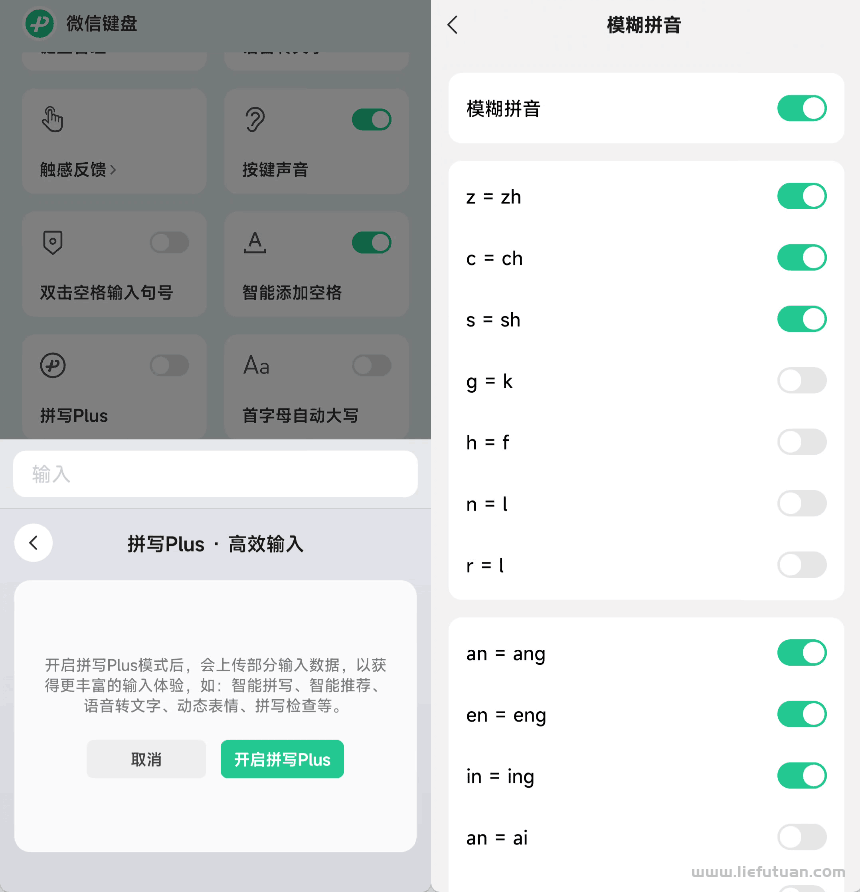Enable g = k fuzzy pinyin
Image resolution: width=860 pixels, height=892 pixels.
801,380
